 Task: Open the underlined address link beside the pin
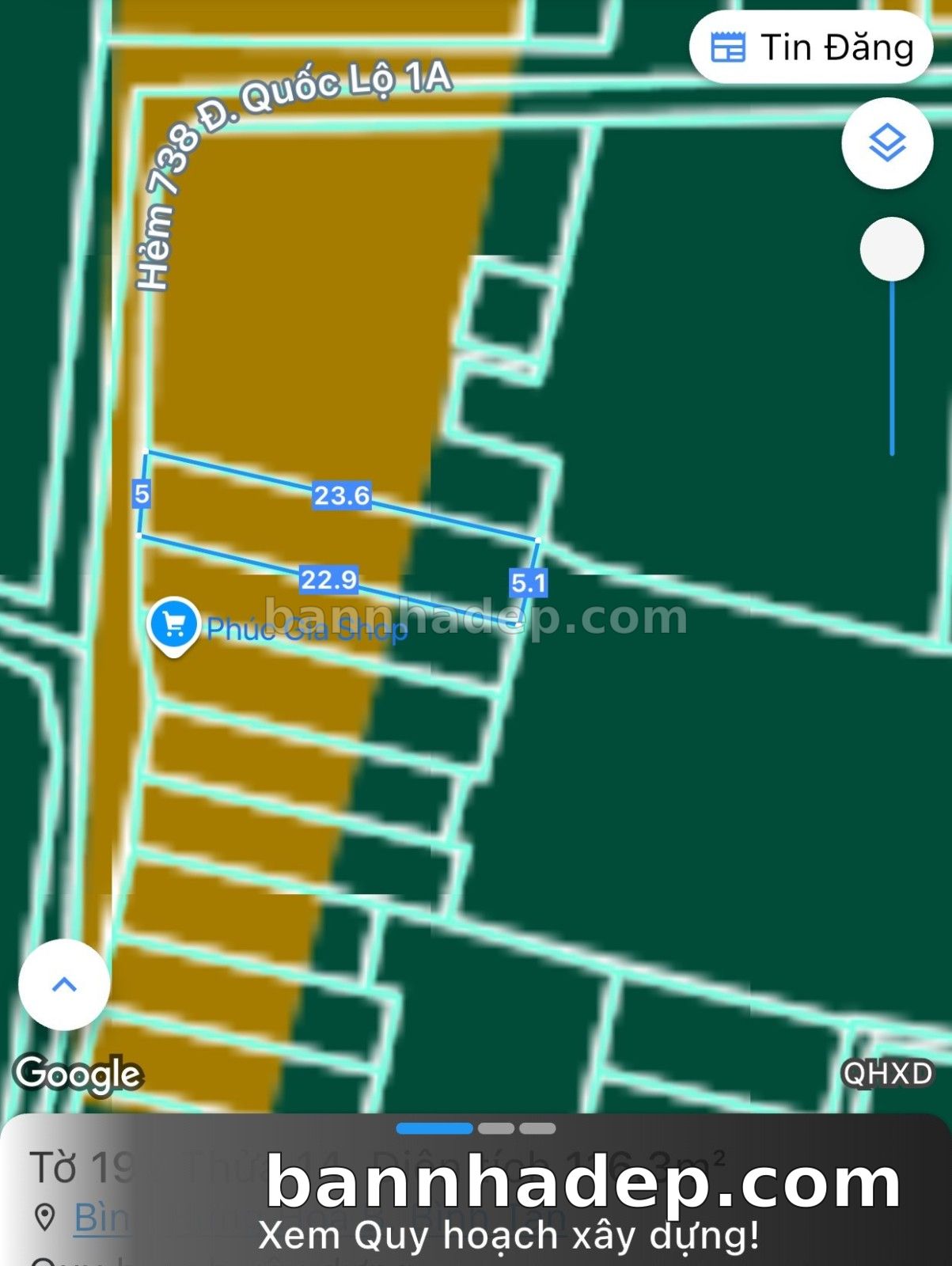click(101, 1217)
